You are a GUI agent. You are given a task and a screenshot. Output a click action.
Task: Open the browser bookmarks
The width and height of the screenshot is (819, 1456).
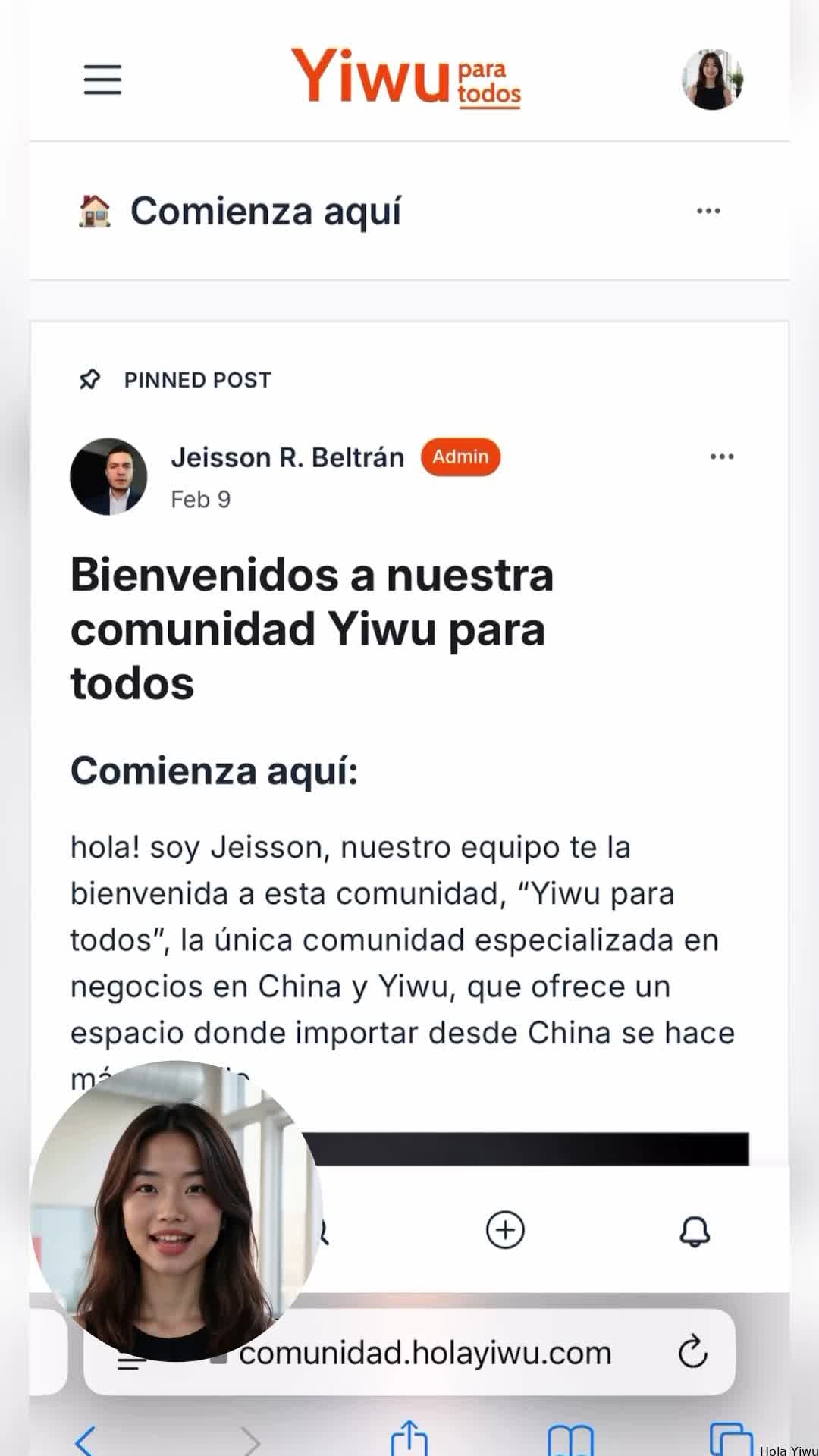tap(570, 1440)
